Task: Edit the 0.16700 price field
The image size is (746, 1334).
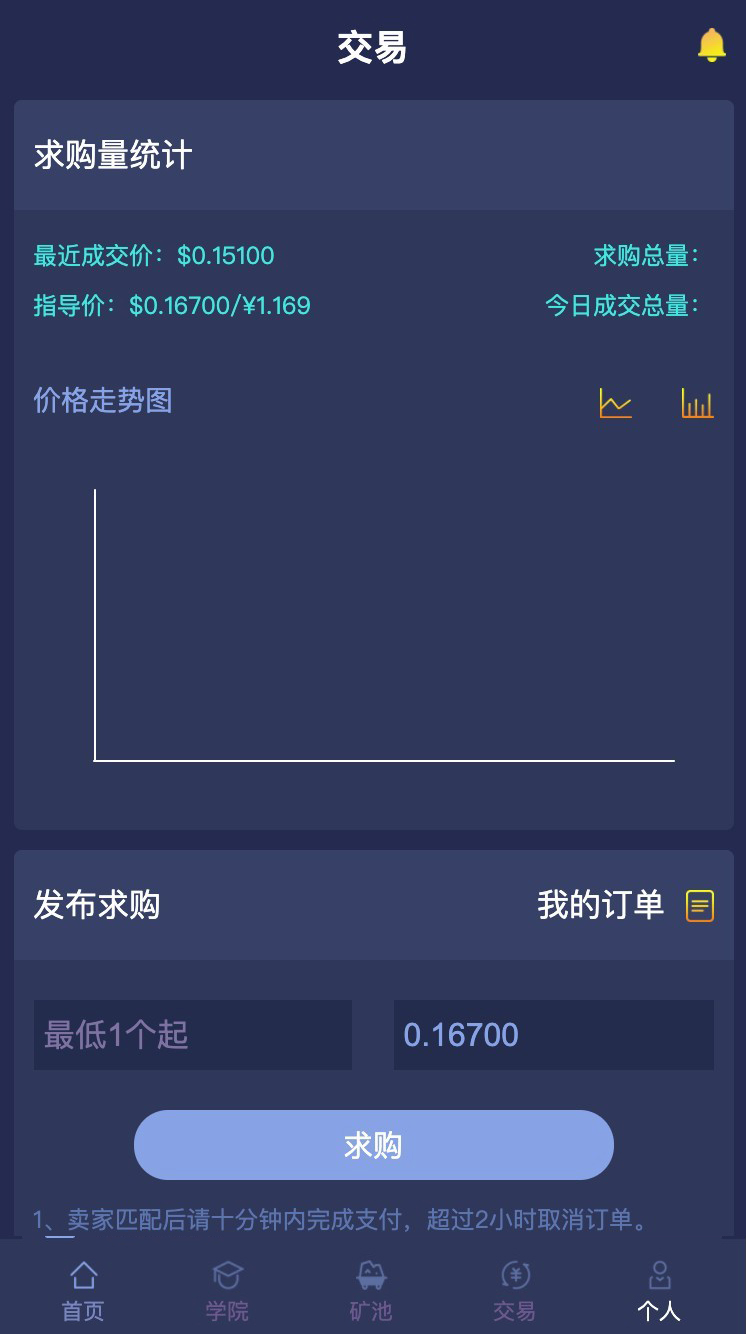Action: coord(553,1035)
